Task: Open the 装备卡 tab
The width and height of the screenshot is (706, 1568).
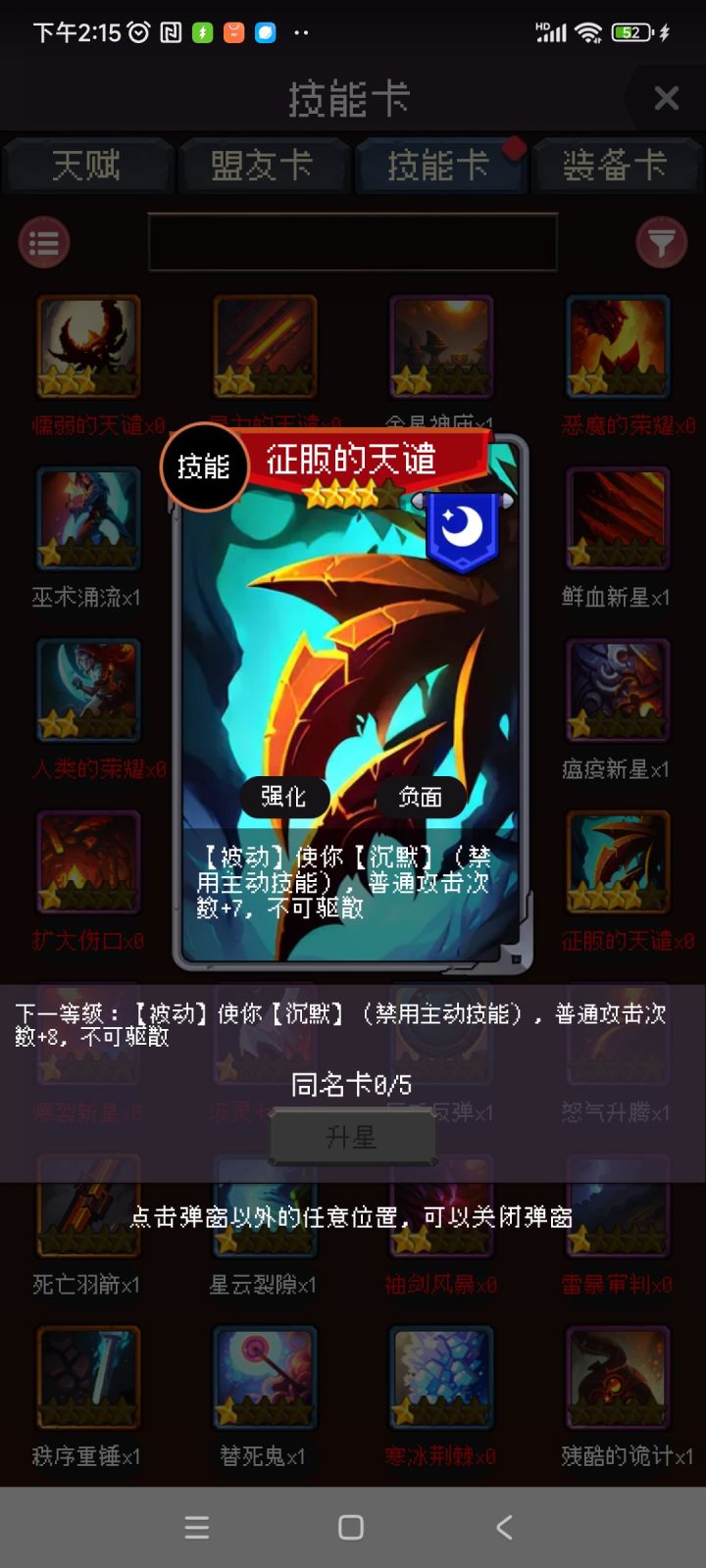Action: click(617, 166)
